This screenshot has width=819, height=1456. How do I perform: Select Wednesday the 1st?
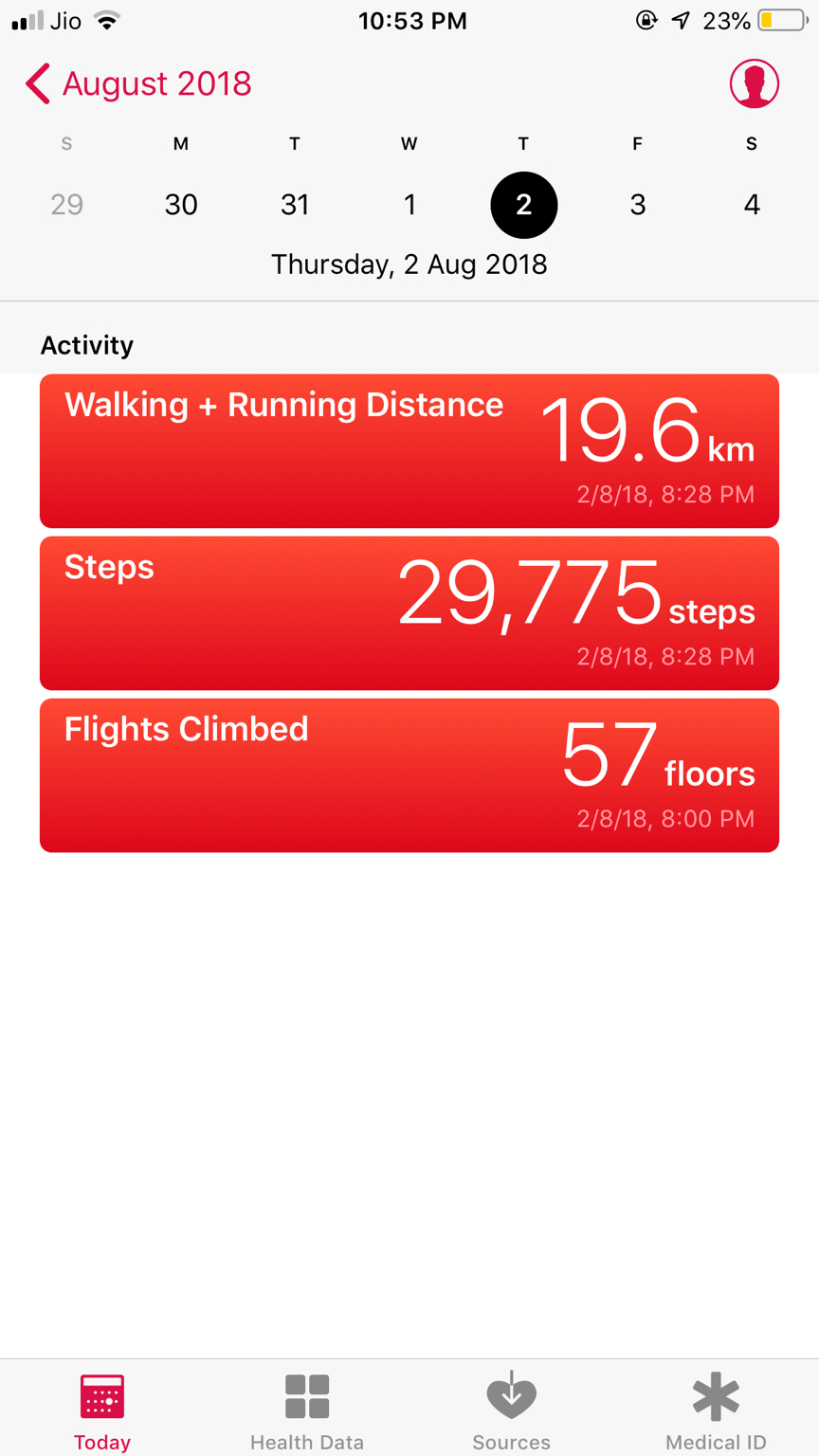point(409,205)
